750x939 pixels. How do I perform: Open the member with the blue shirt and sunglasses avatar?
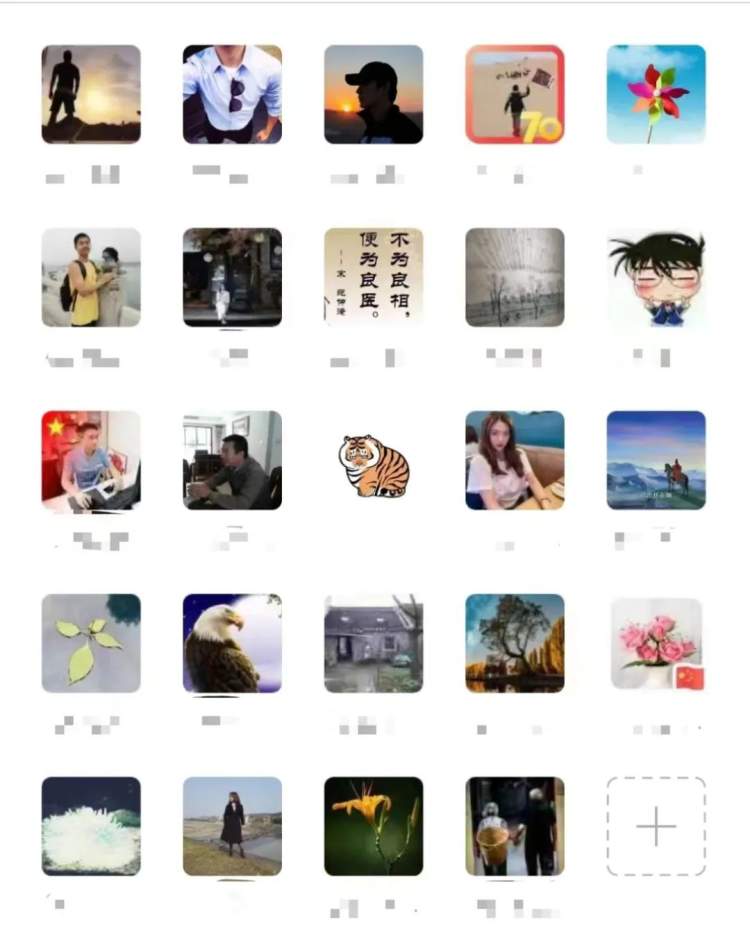click(x=232, y=94)
